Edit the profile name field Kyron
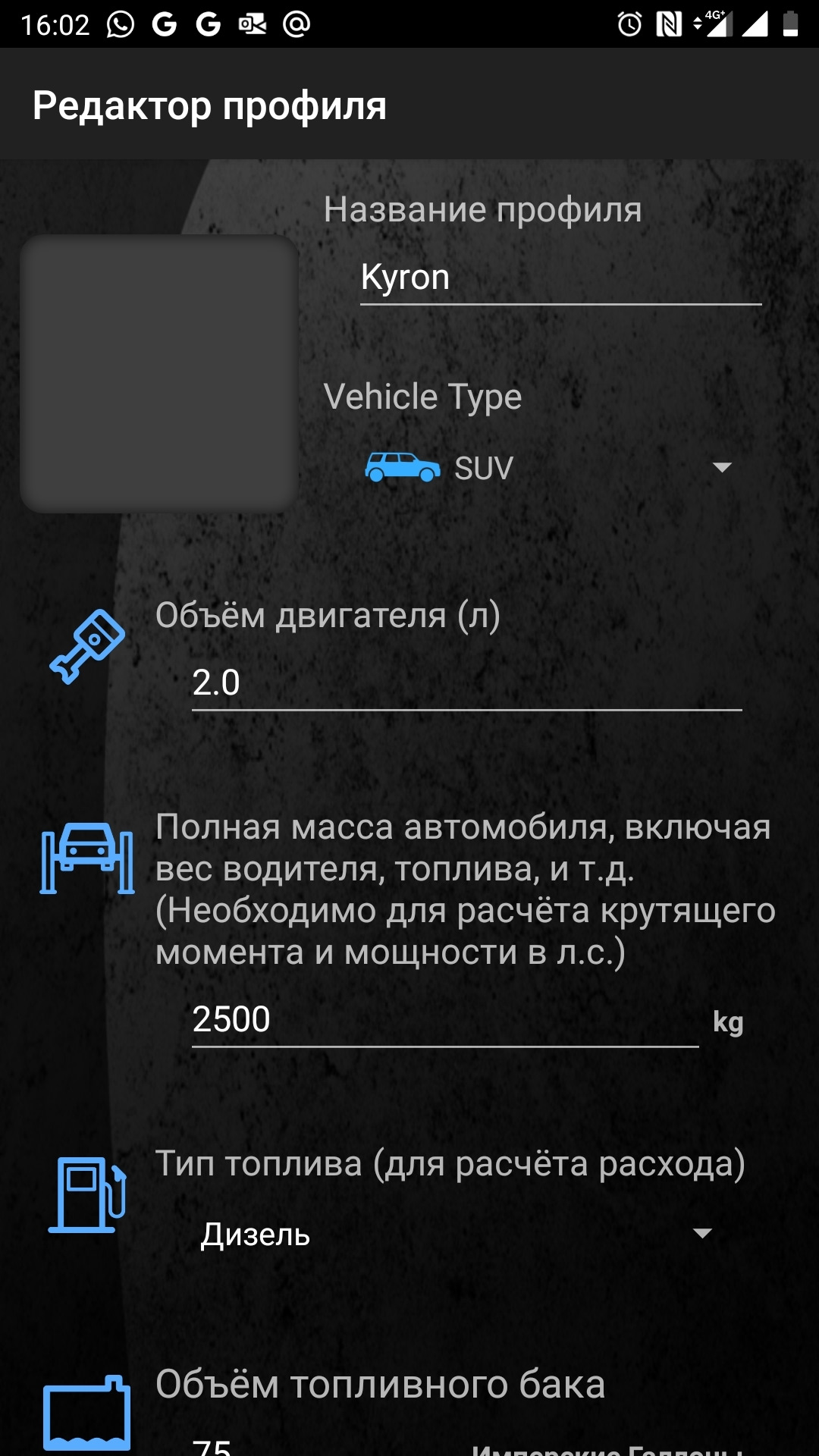 (560, 278)
